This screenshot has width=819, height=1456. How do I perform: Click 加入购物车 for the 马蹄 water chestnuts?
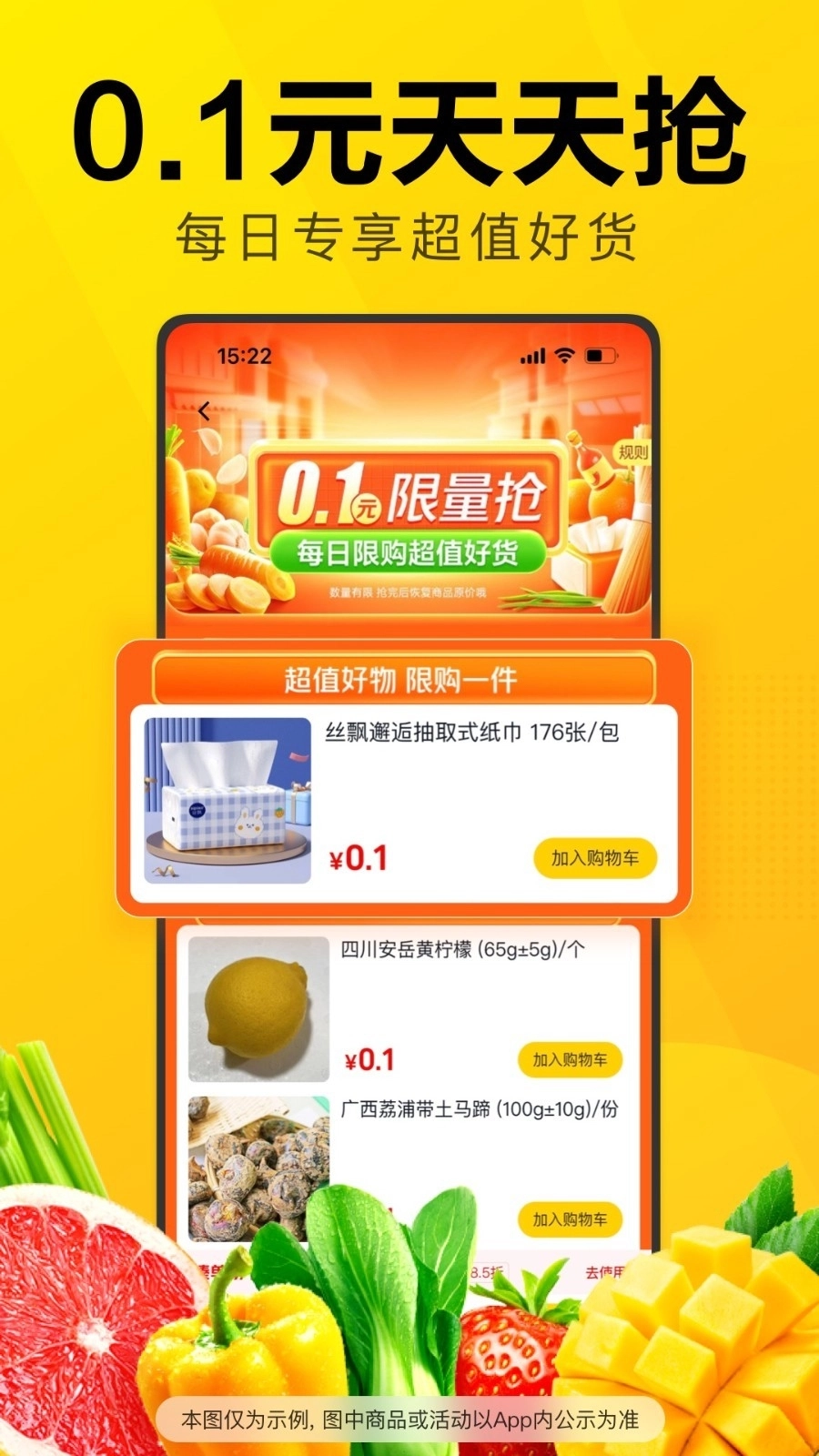click(x=571, y=1218)
